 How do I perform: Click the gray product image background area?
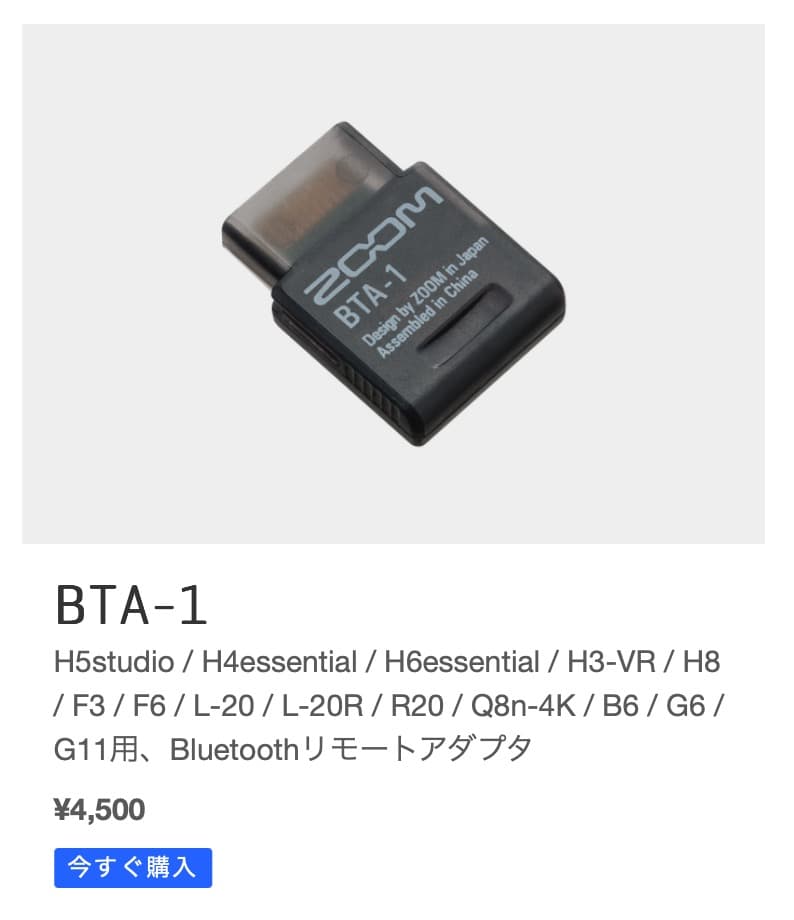120,120
